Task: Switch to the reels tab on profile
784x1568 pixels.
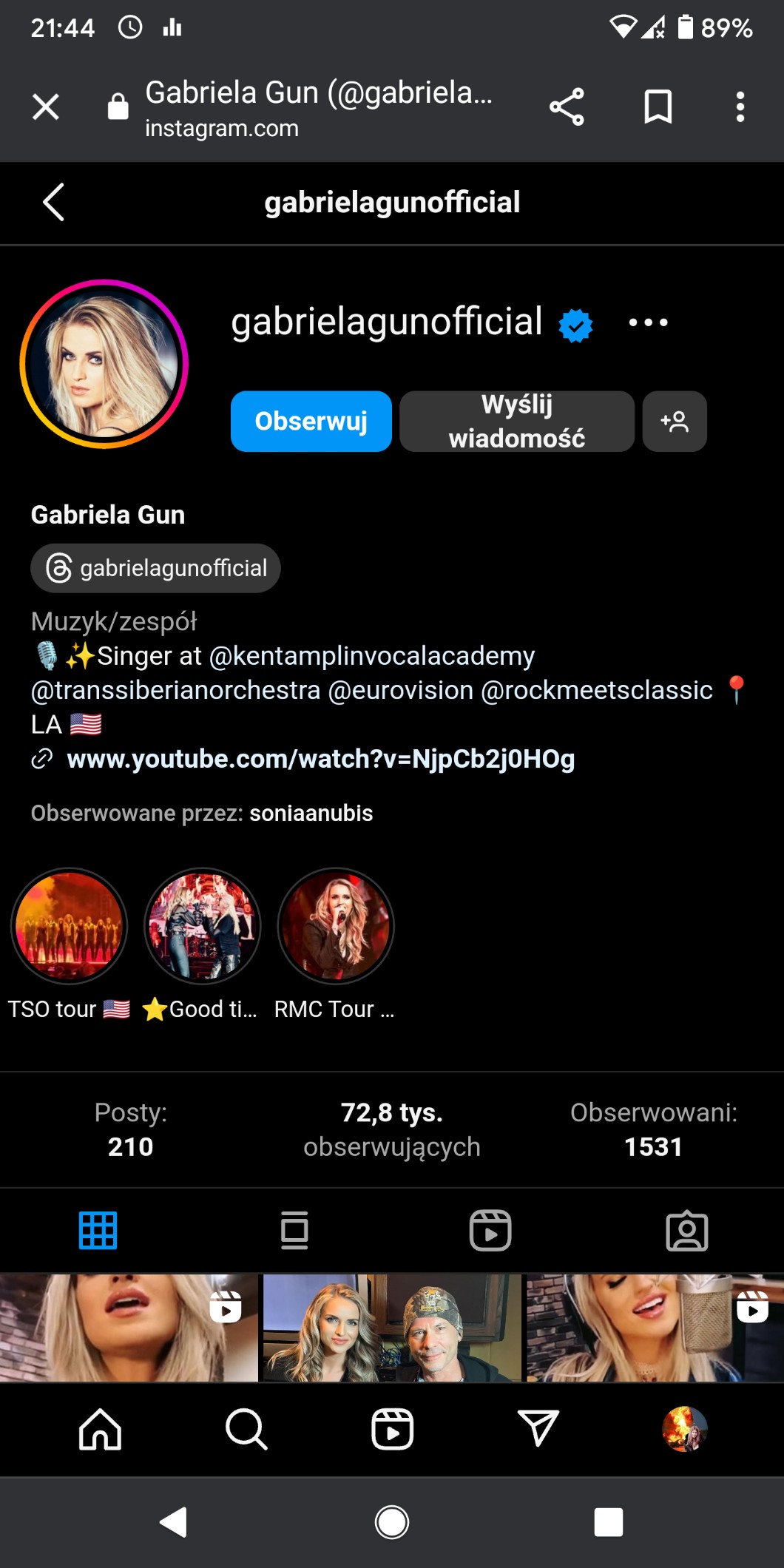Action: pyautogui.click(x=490, y=1231)
